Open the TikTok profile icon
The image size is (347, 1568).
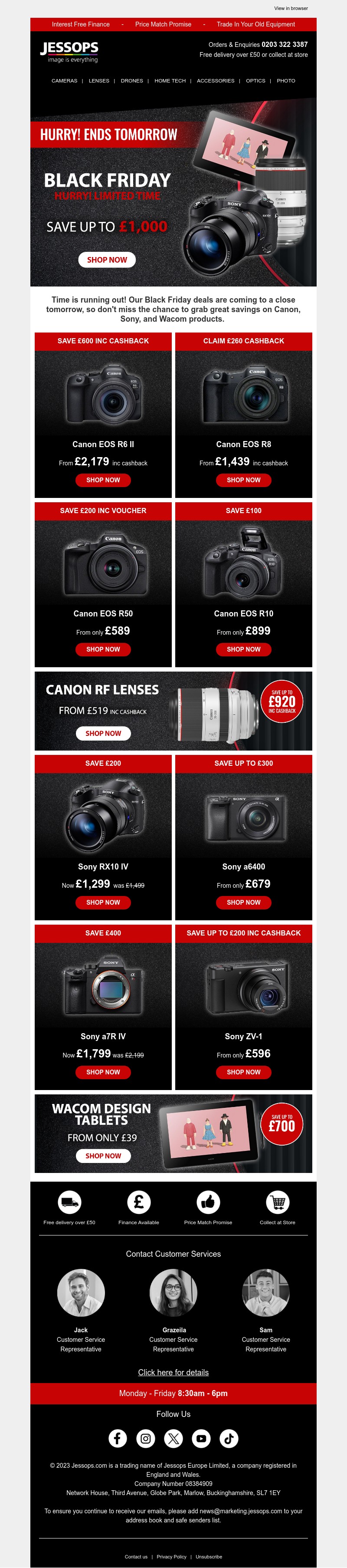[229, 1439]
